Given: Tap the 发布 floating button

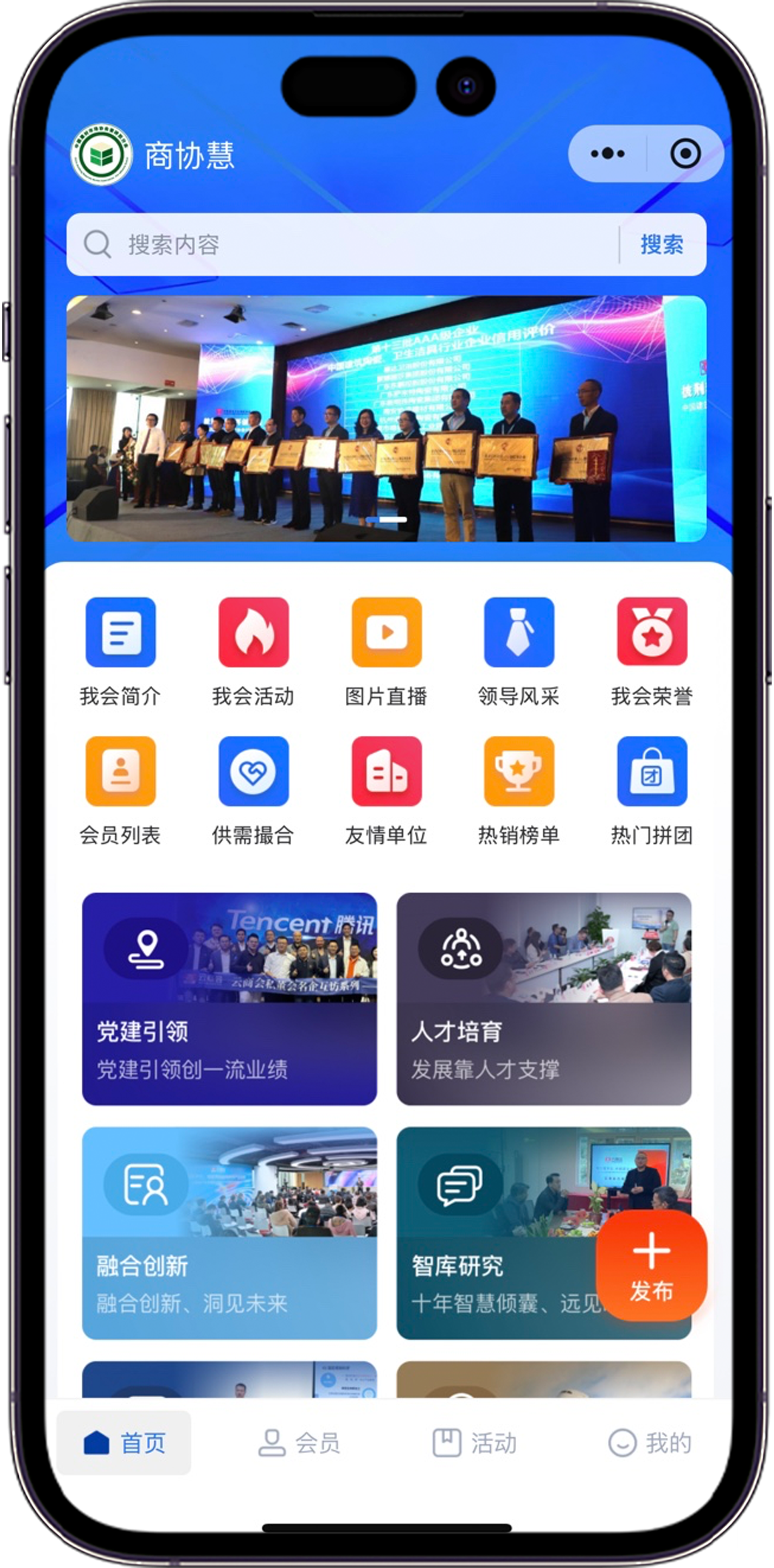Looking at the screenshot, I should [x=651, y=1266].
